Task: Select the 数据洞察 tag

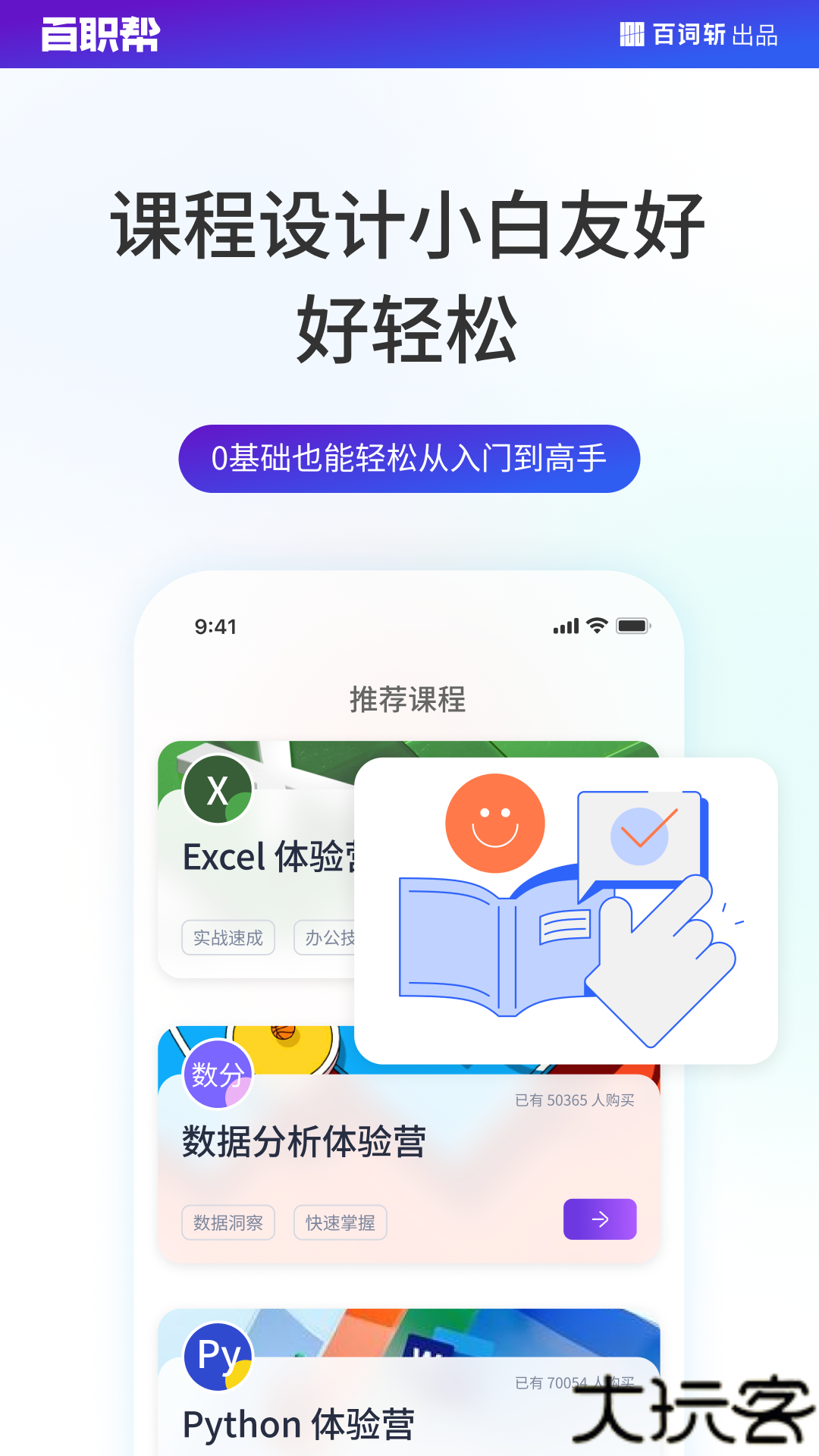Action: pos(228,1222)
